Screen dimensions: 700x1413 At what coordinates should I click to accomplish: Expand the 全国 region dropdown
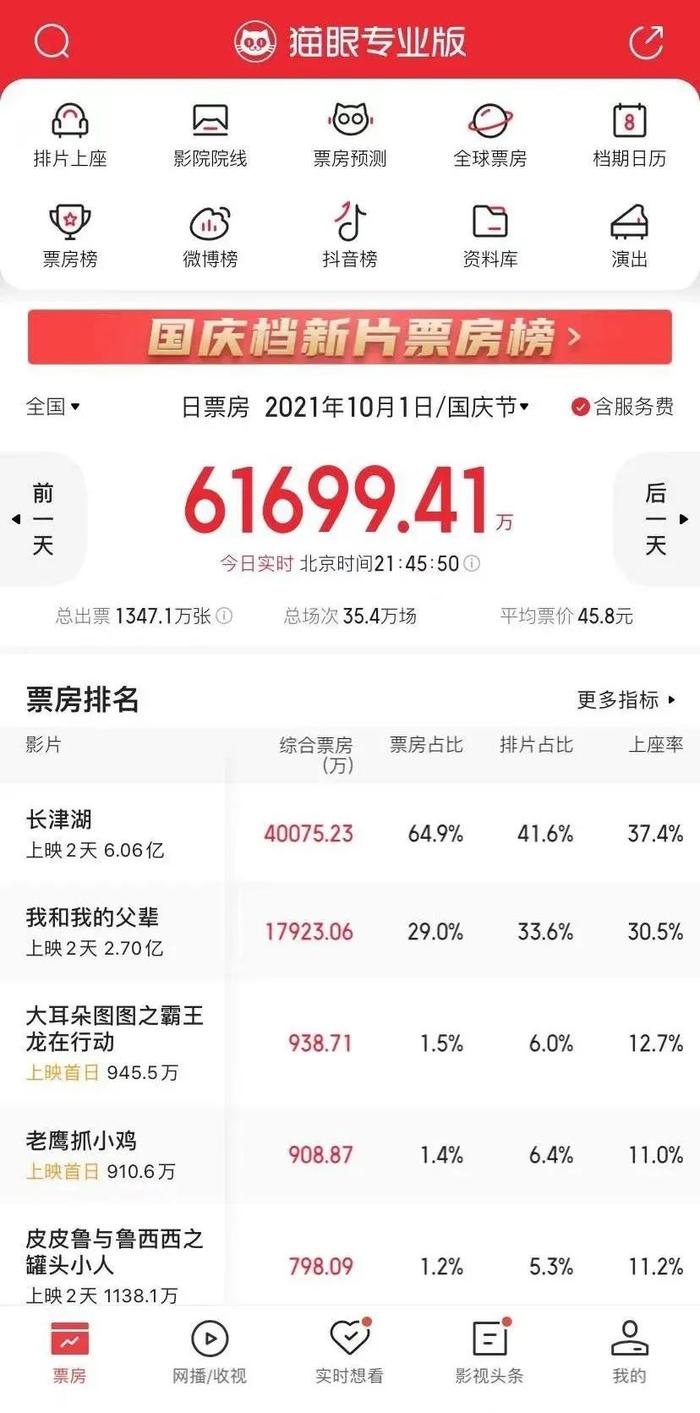point(53,407)
